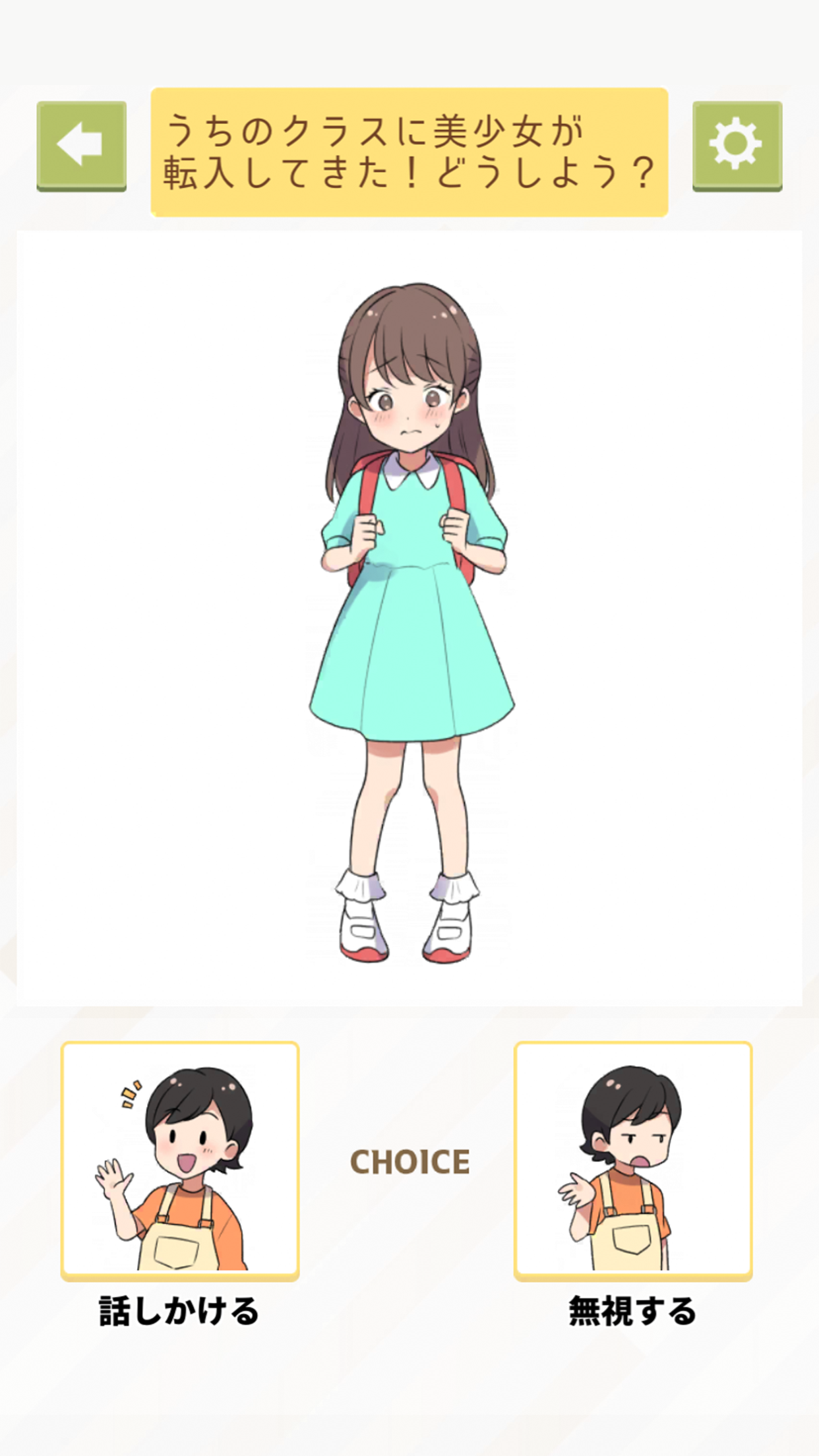Viewport: 819px width, 1456px height.
Task: Click the gear to adjust game options
Action: [x=737, y=144]
